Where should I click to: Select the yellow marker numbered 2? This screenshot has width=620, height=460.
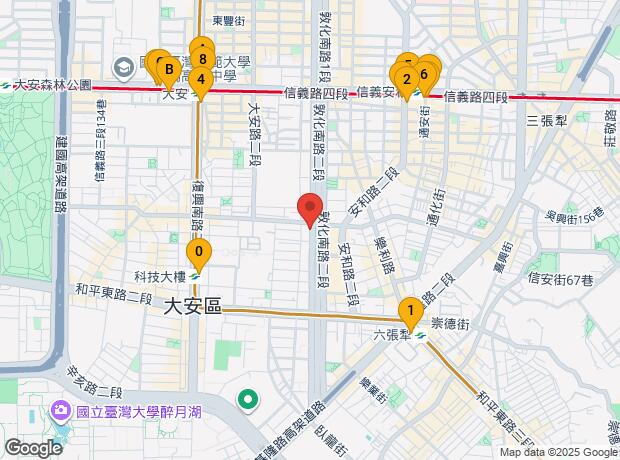(x=406, y=78)
